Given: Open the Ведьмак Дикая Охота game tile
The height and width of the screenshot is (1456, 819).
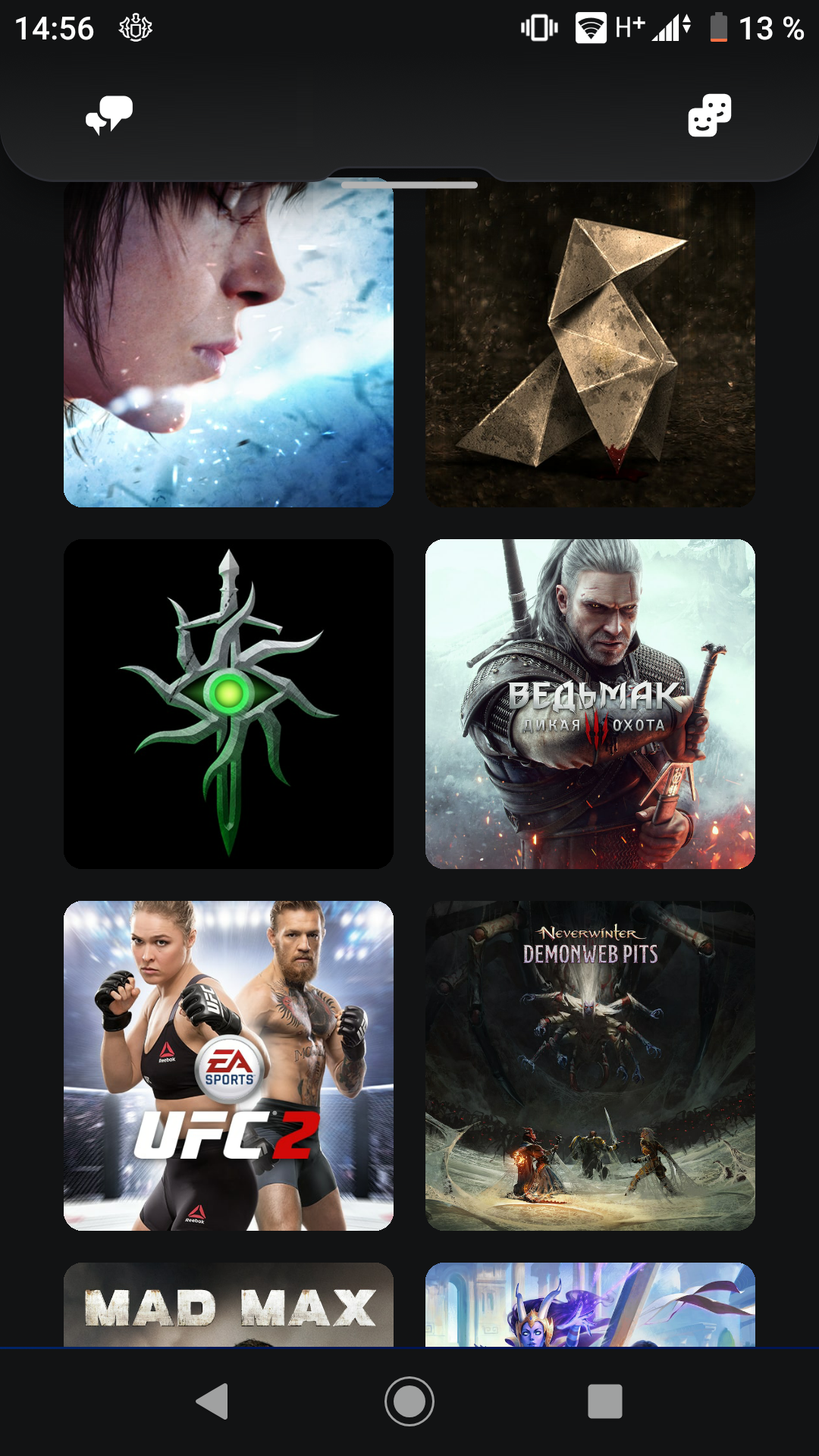Looking at the screenshot, I should point(590,704).
